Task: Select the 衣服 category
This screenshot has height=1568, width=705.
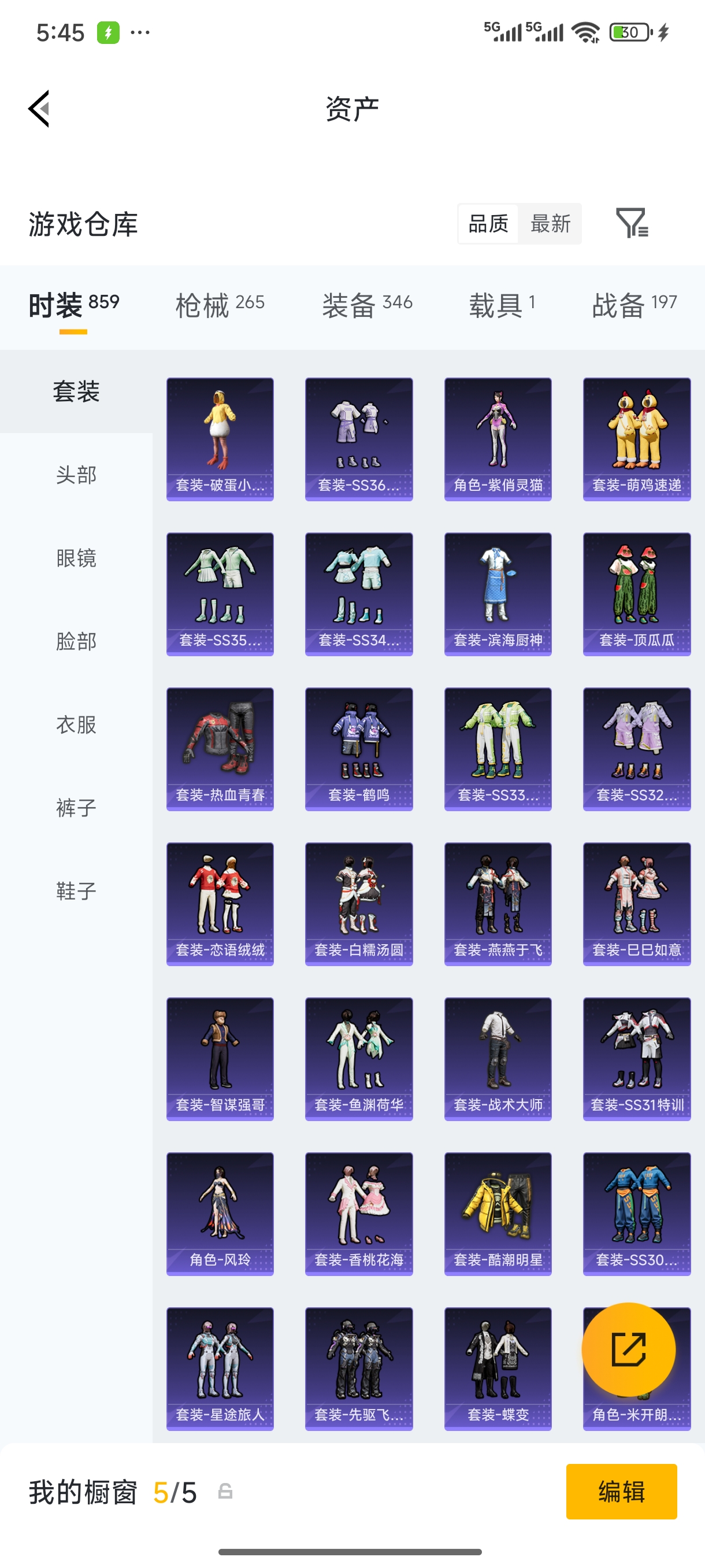Action: pos(76,724)
